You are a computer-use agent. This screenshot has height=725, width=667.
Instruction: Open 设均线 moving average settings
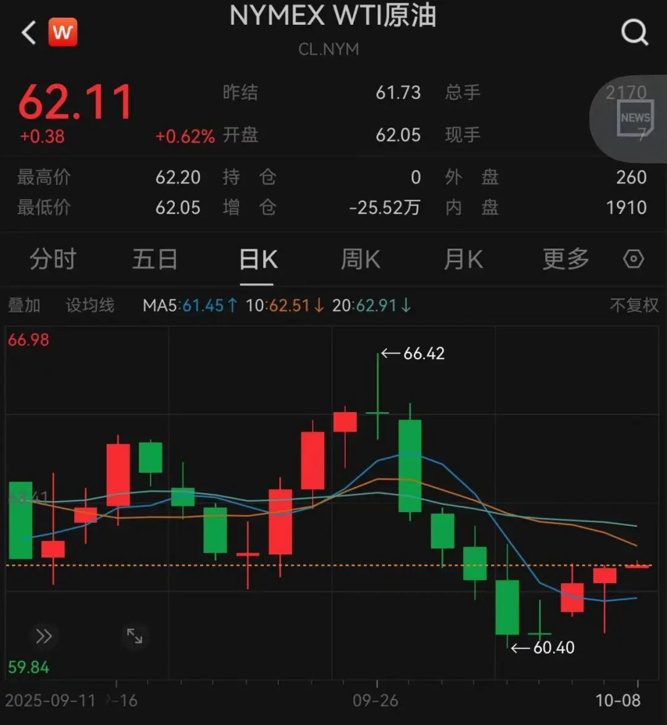(90, 305)
